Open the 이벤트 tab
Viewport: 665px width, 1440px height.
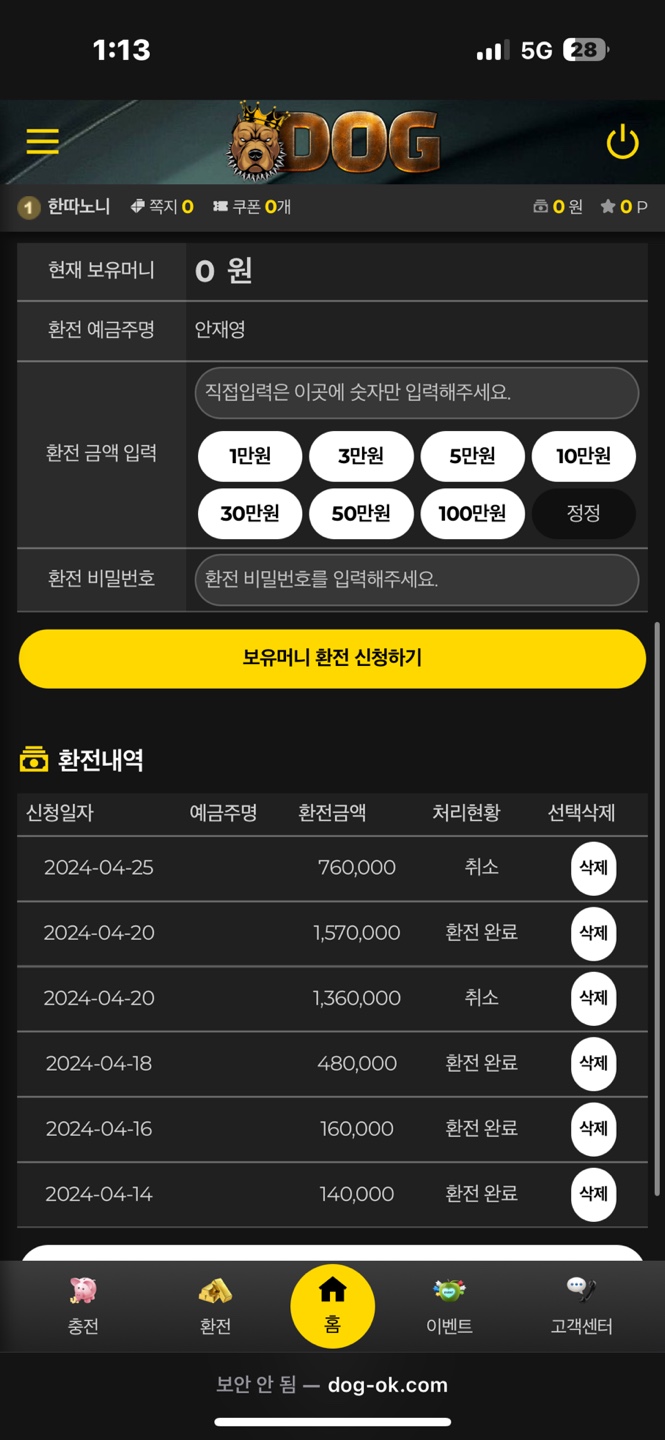pos(449,1305)
